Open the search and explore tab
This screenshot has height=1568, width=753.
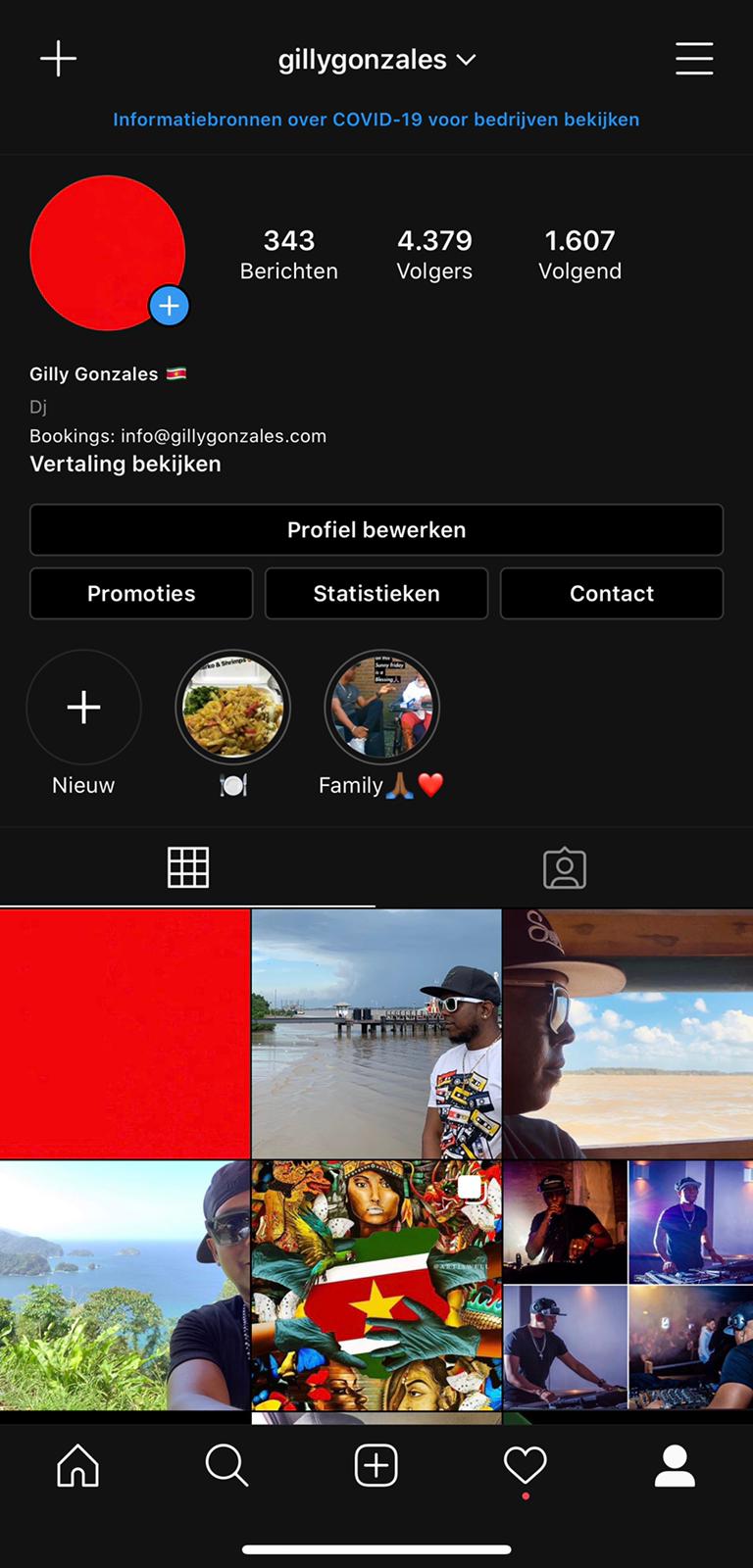[x=226, y=1466]
